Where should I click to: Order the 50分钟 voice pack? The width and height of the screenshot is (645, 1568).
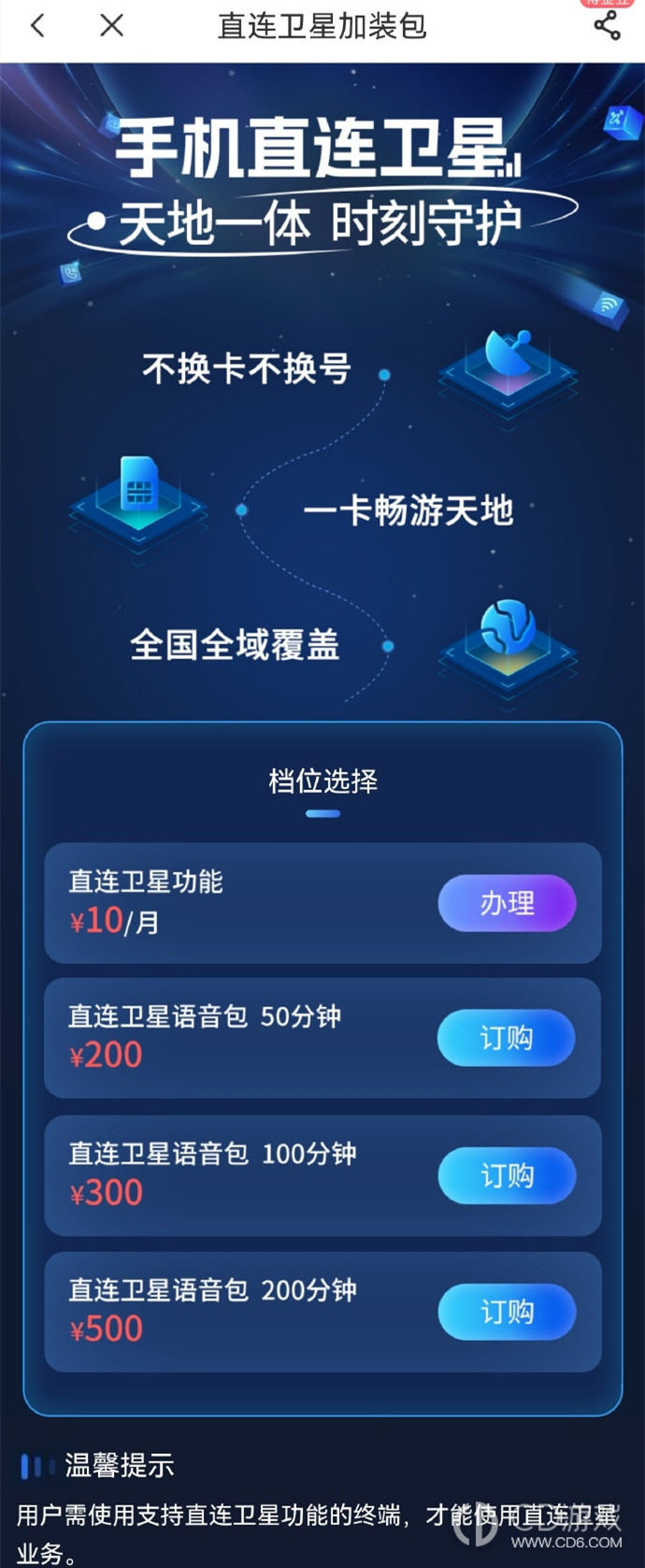click(x=506, y=1038)
